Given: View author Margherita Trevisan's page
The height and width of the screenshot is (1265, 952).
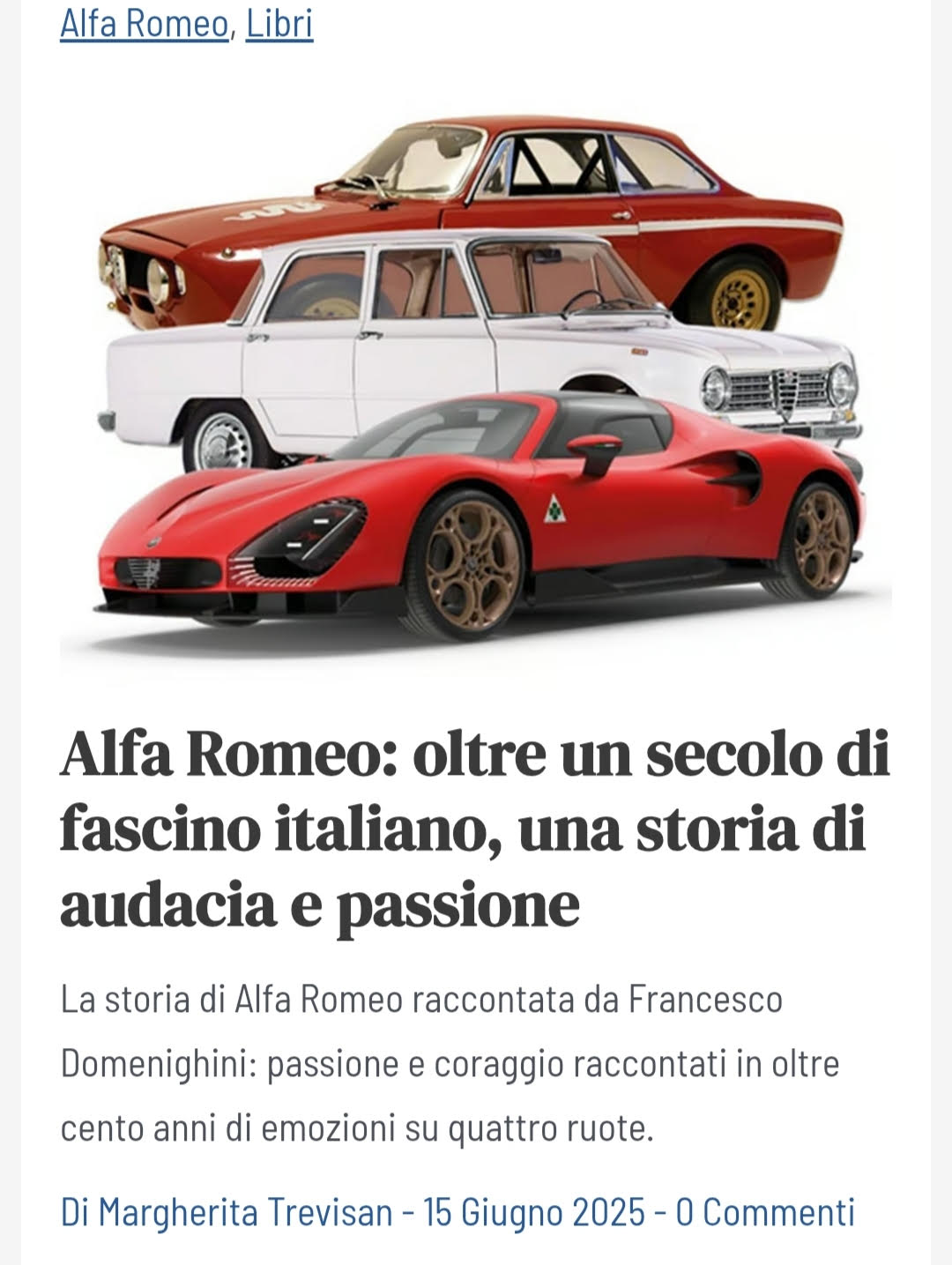Looking at the screenshot, I should pos(245,1212).
